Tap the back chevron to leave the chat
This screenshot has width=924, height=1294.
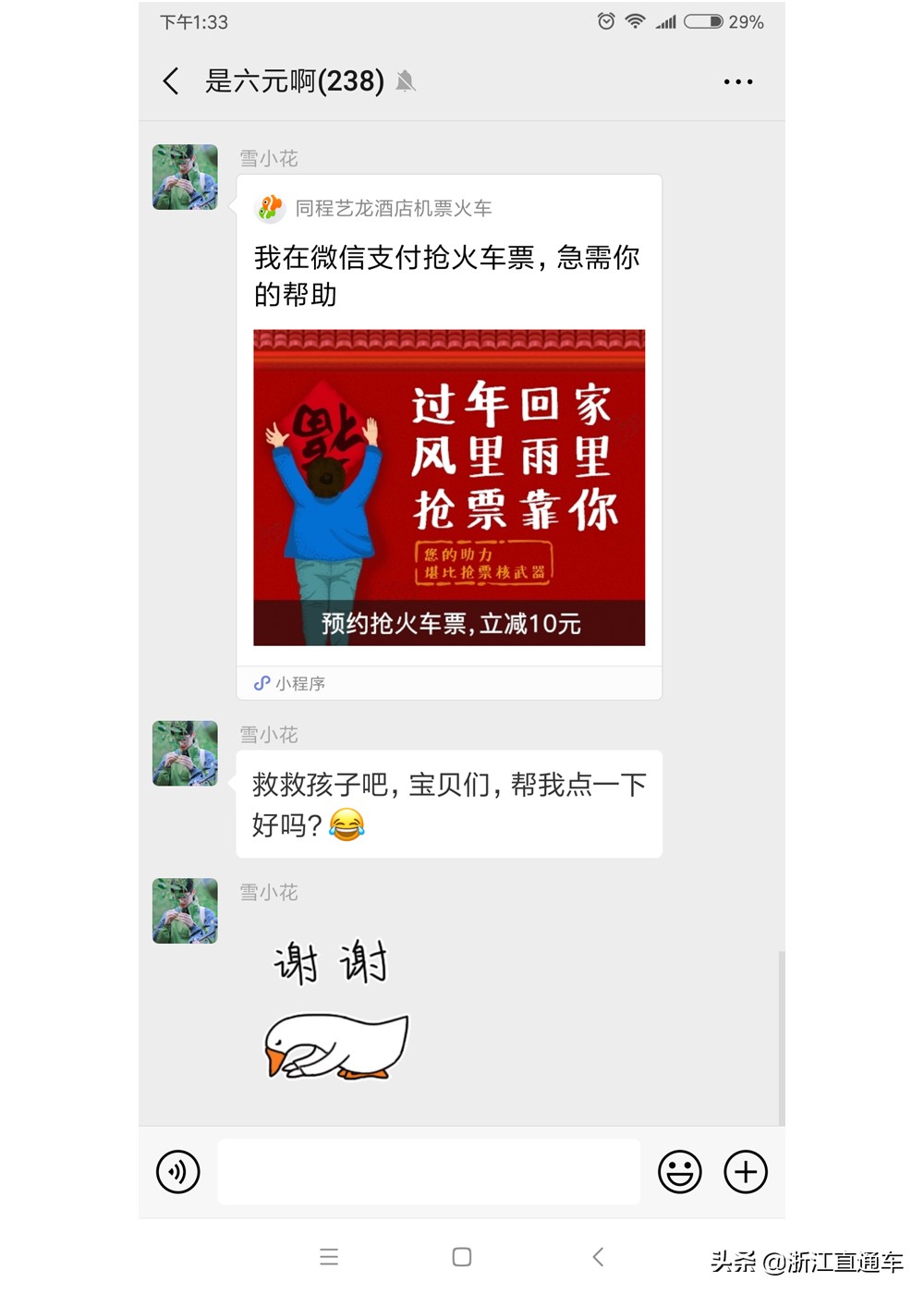point(169,81)
